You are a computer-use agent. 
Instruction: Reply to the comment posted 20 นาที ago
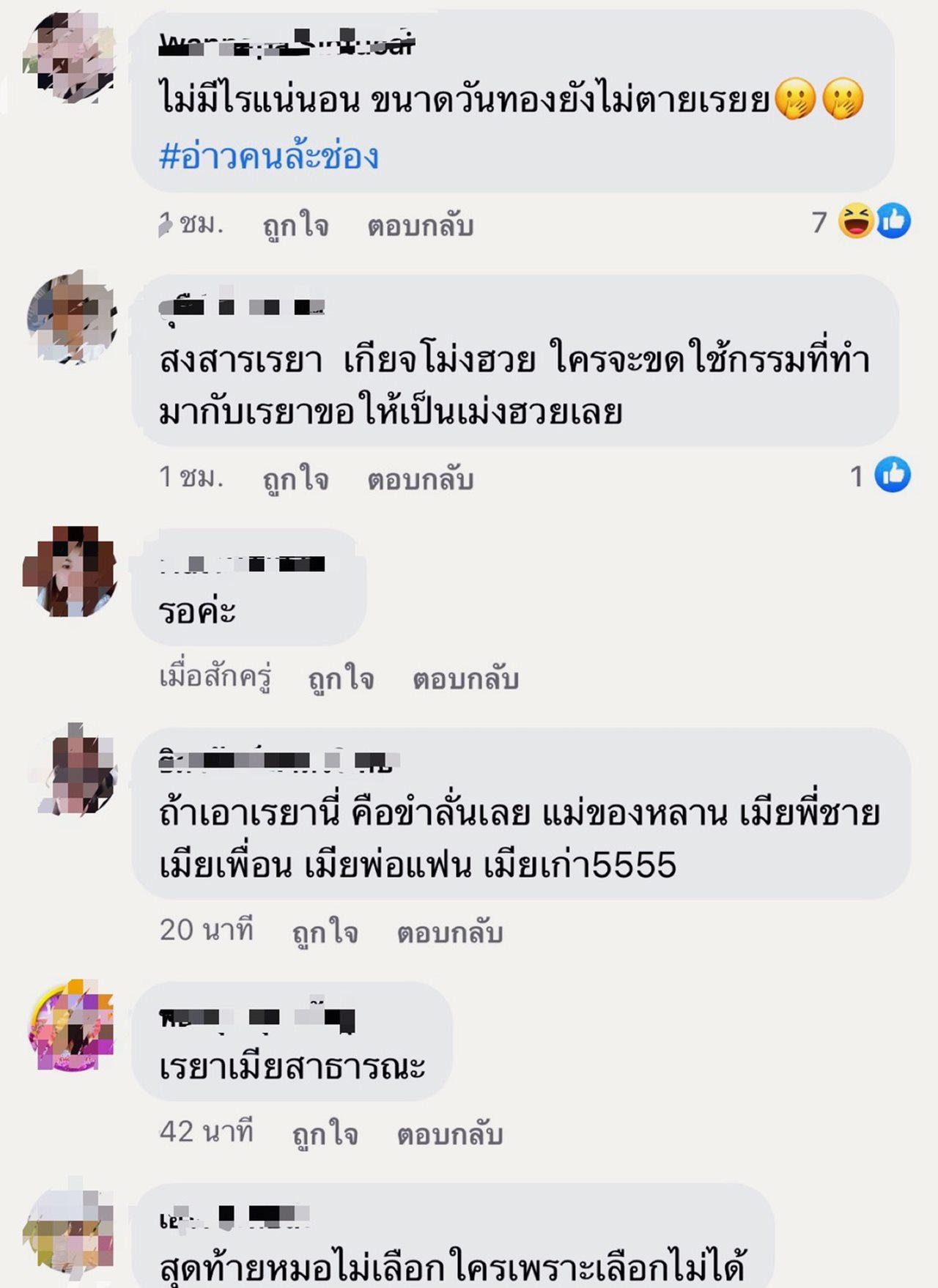click(x=449, y=932)
